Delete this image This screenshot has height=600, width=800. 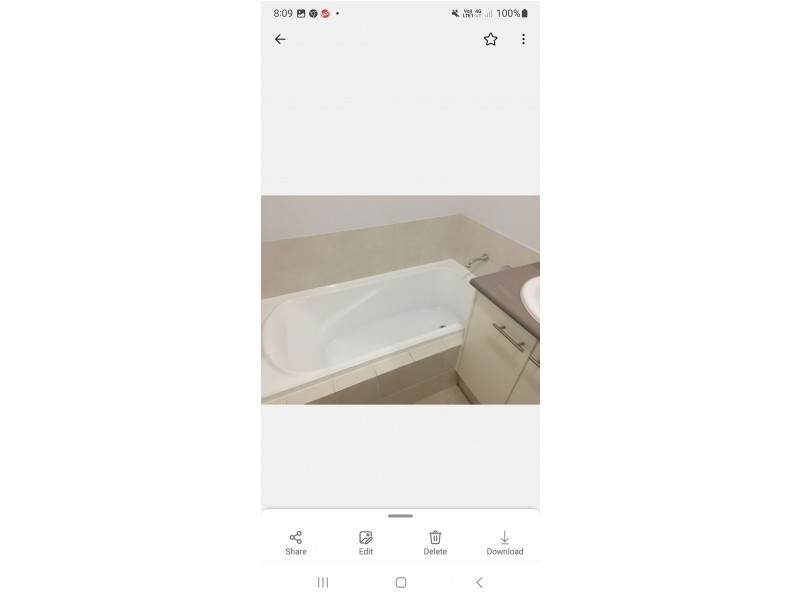tap(435, 543)
